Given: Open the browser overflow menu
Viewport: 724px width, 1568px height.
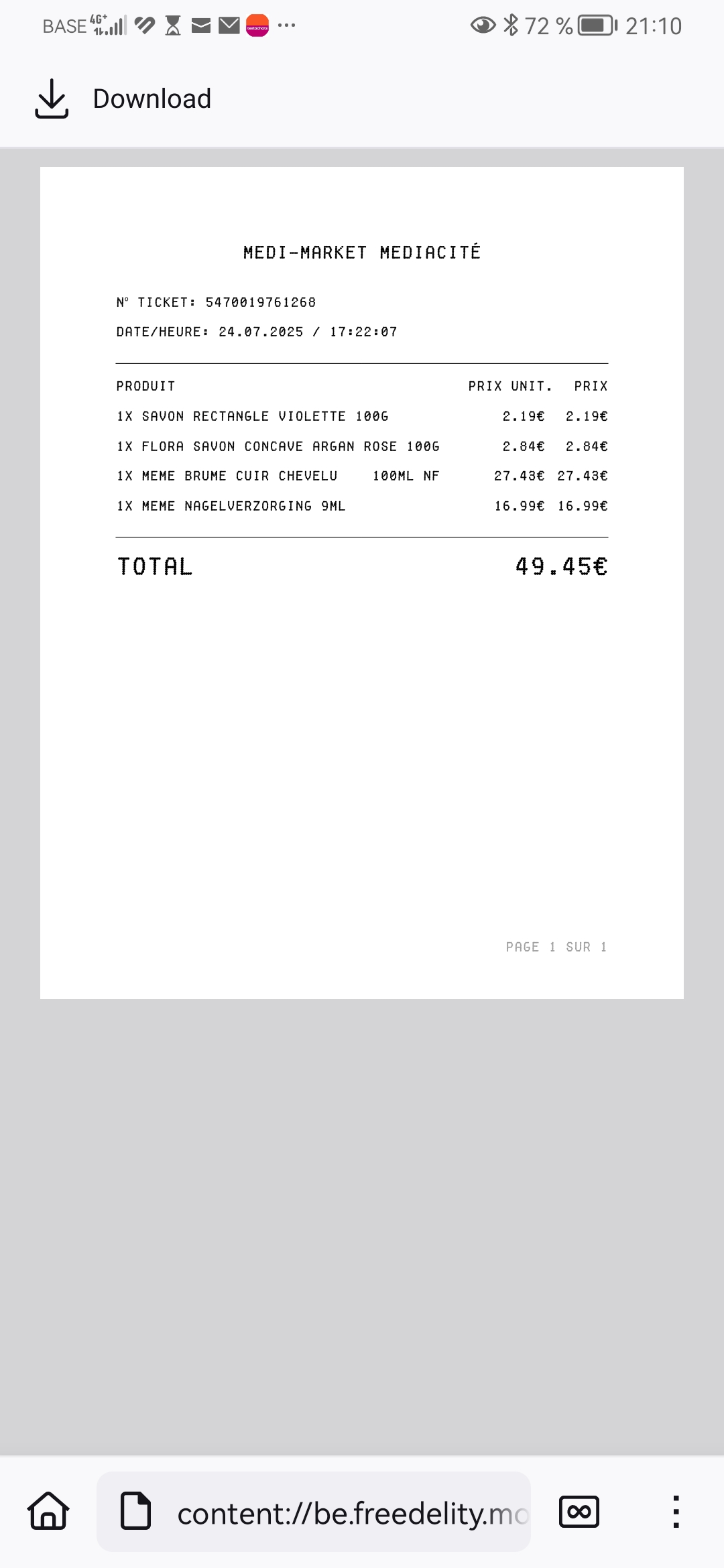Looking at the screenshot, I should [676, 1512].
